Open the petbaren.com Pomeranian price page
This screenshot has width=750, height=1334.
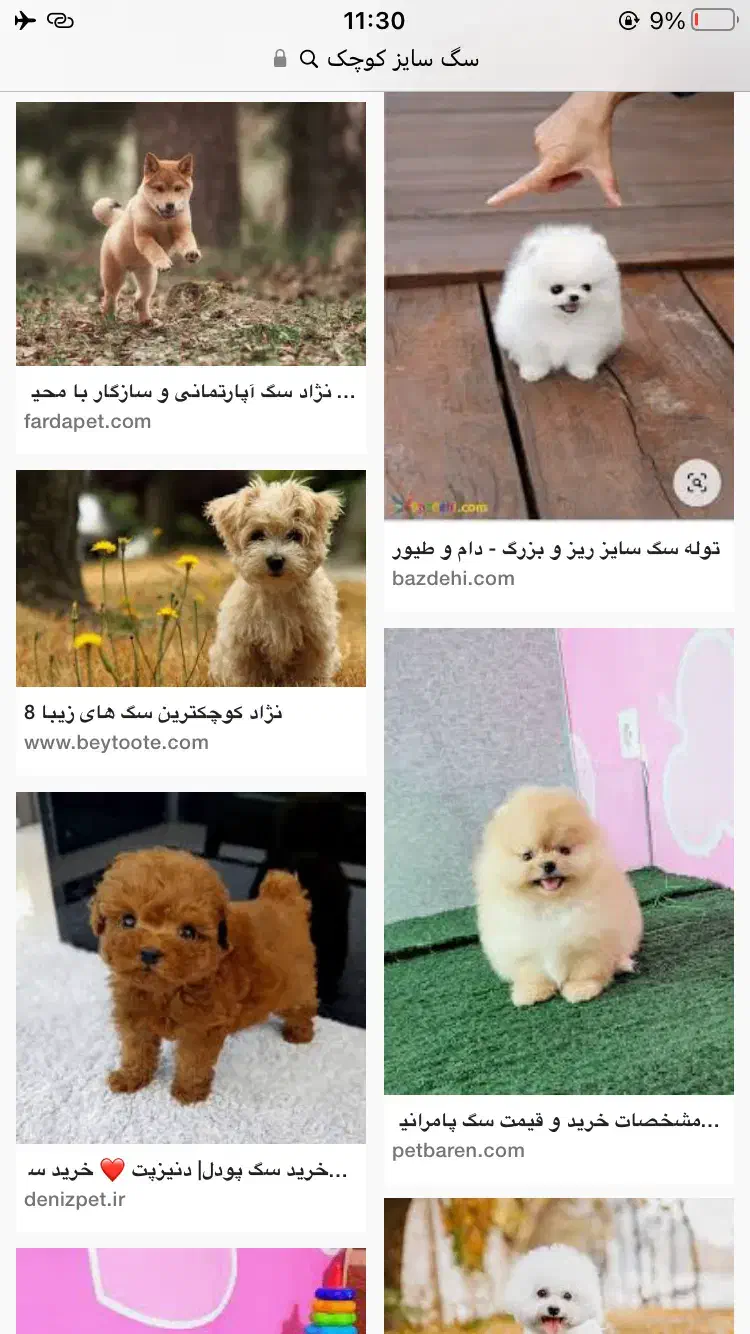458,1150
